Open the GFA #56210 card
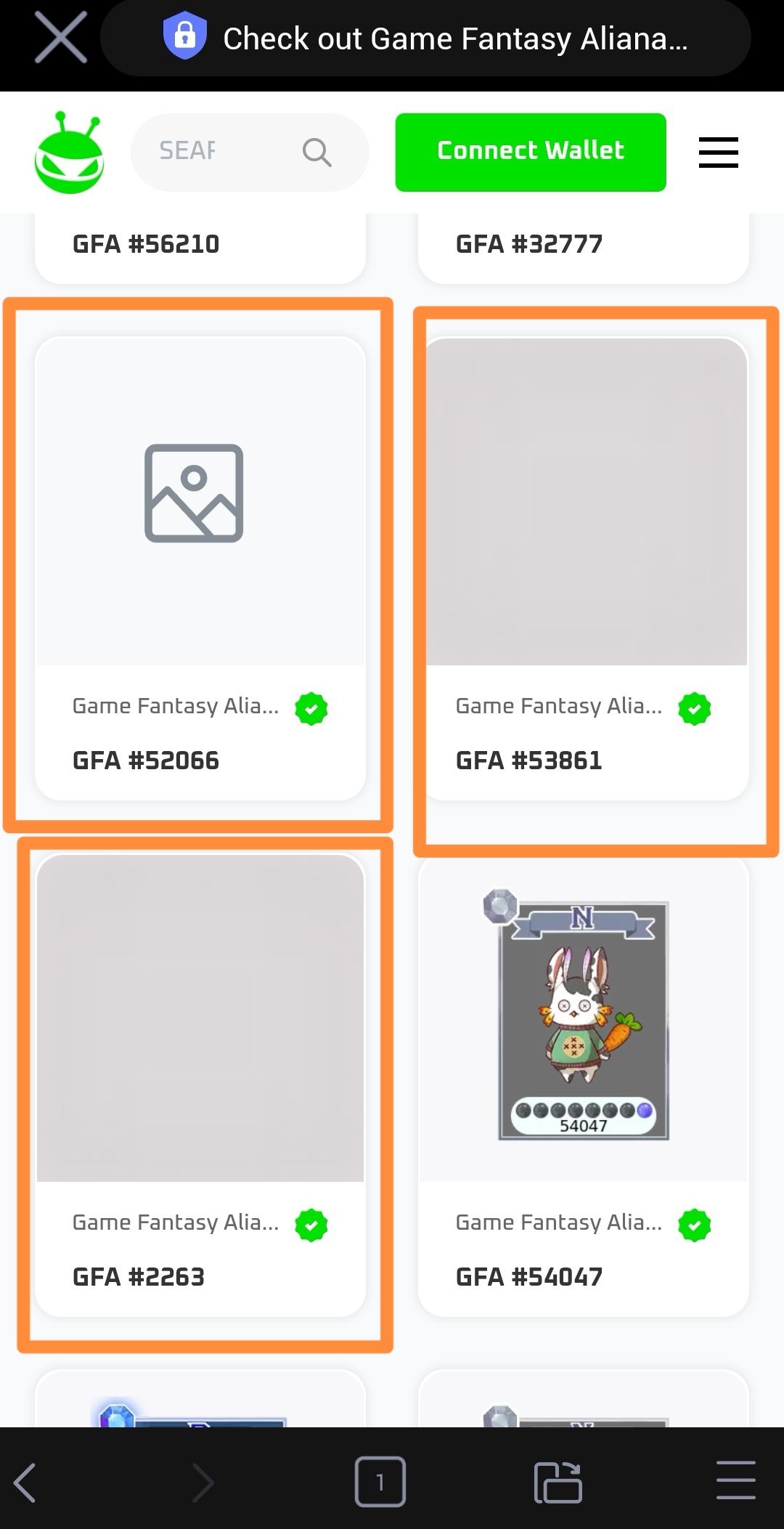The height and width of the screenshot is (1529, 784). [200, 247]
